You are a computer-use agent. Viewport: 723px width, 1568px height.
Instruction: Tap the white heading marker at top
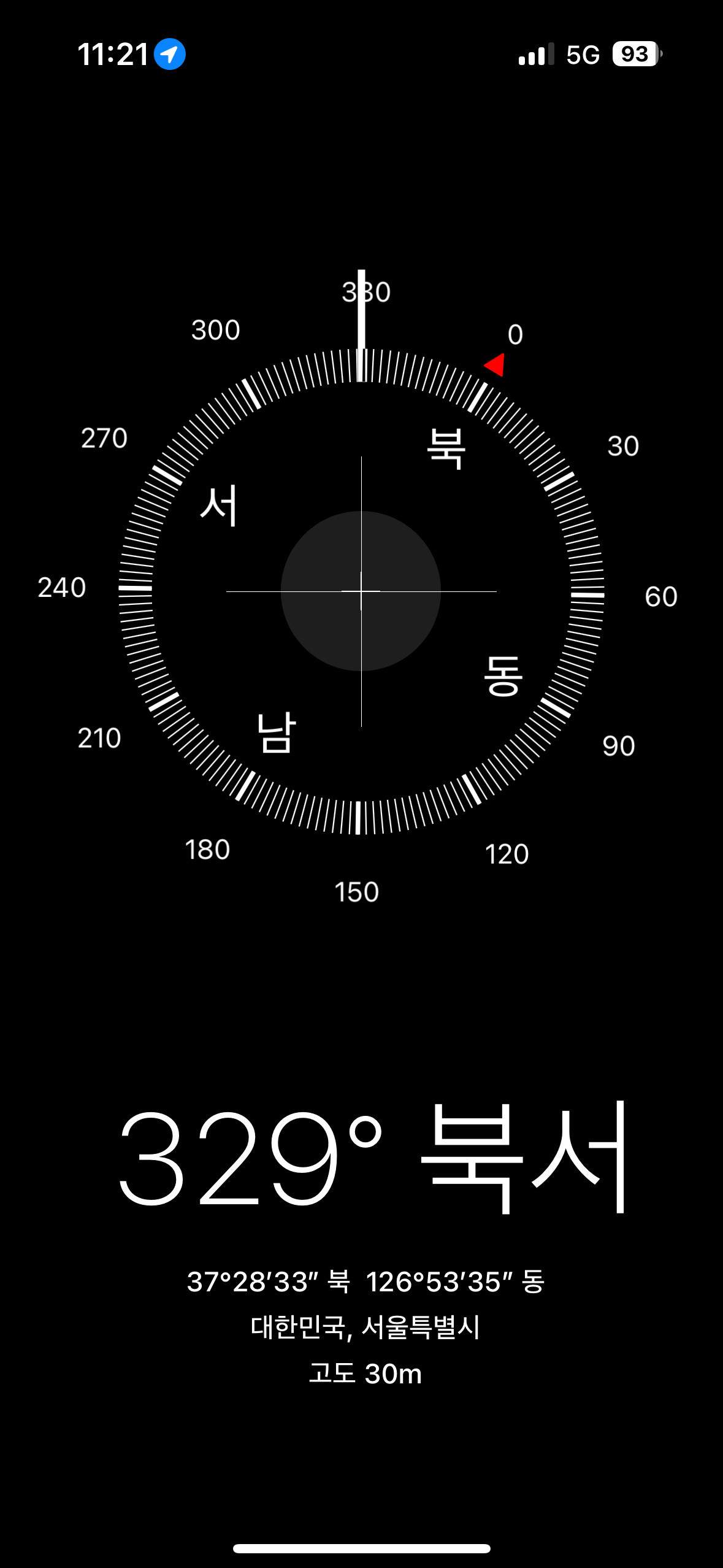362,313
